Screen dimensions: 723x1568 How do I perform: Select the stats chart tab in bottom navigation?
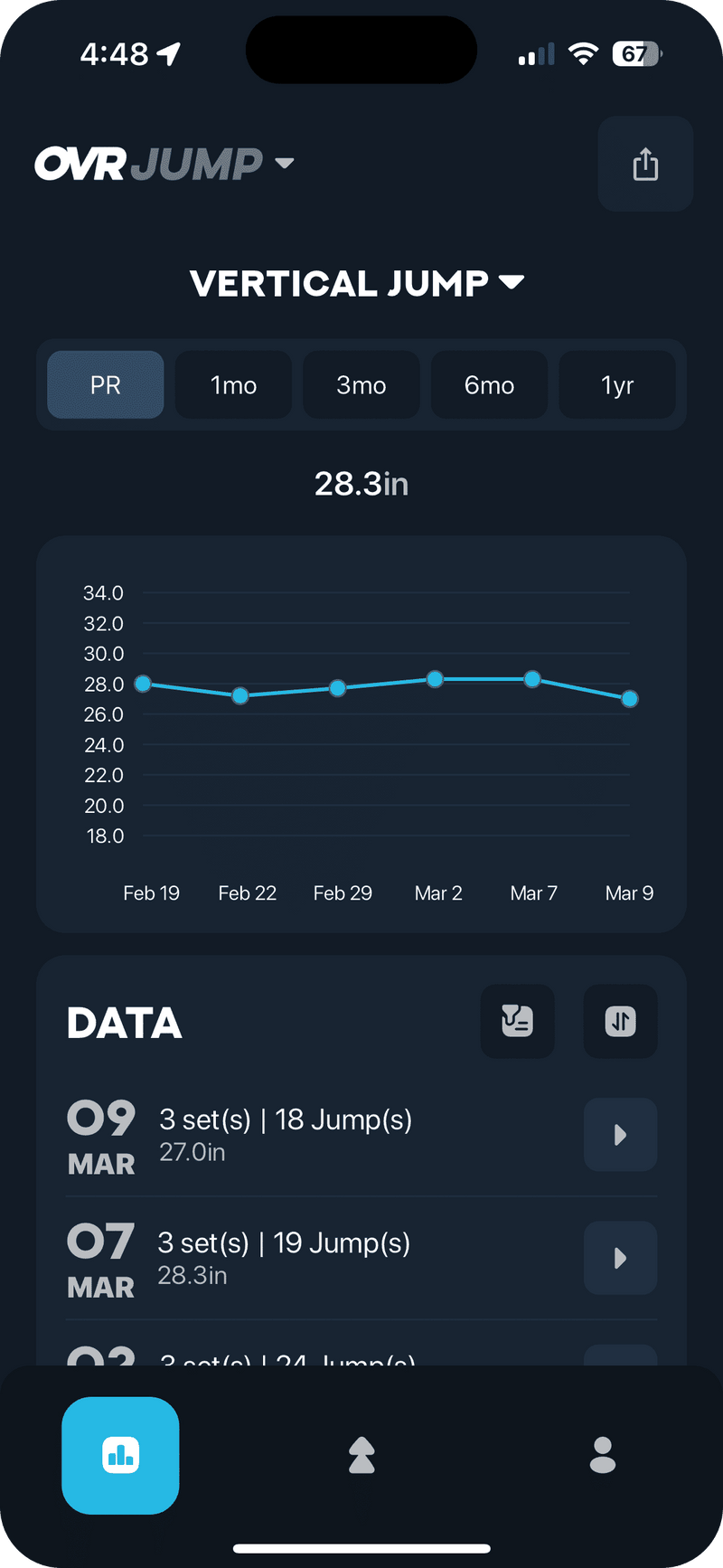point(120,1455)
